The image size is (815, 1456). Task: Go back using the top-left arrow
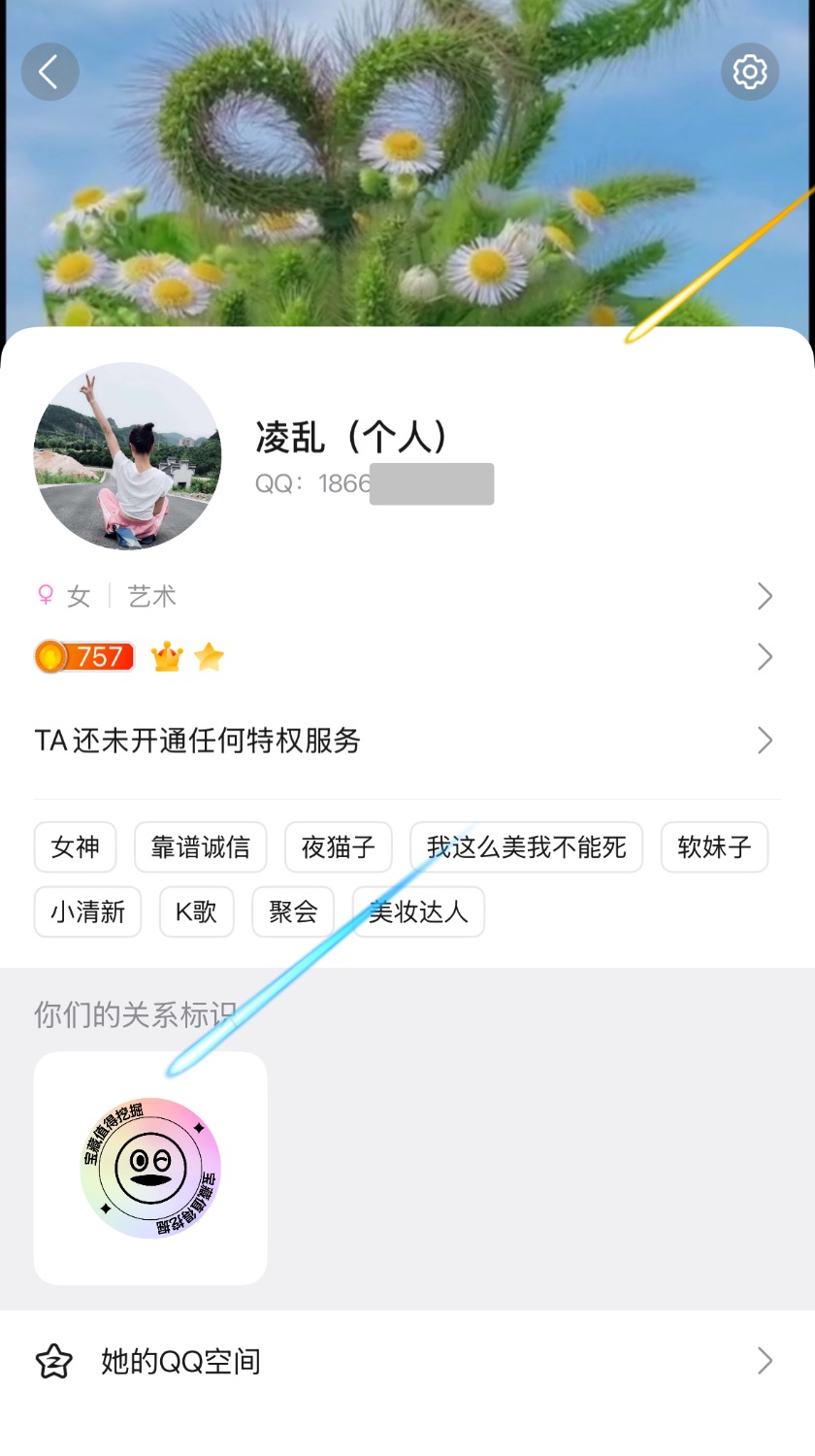[x=49, y=72]
